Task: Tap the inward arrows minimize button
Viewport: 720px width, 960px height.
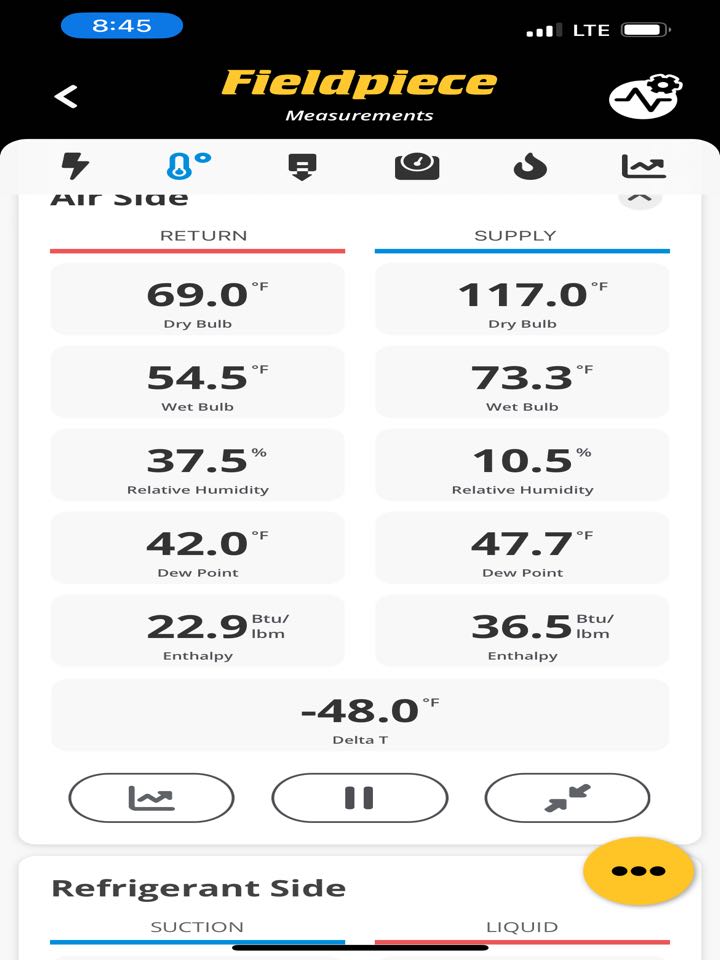Action: point(567,798)
